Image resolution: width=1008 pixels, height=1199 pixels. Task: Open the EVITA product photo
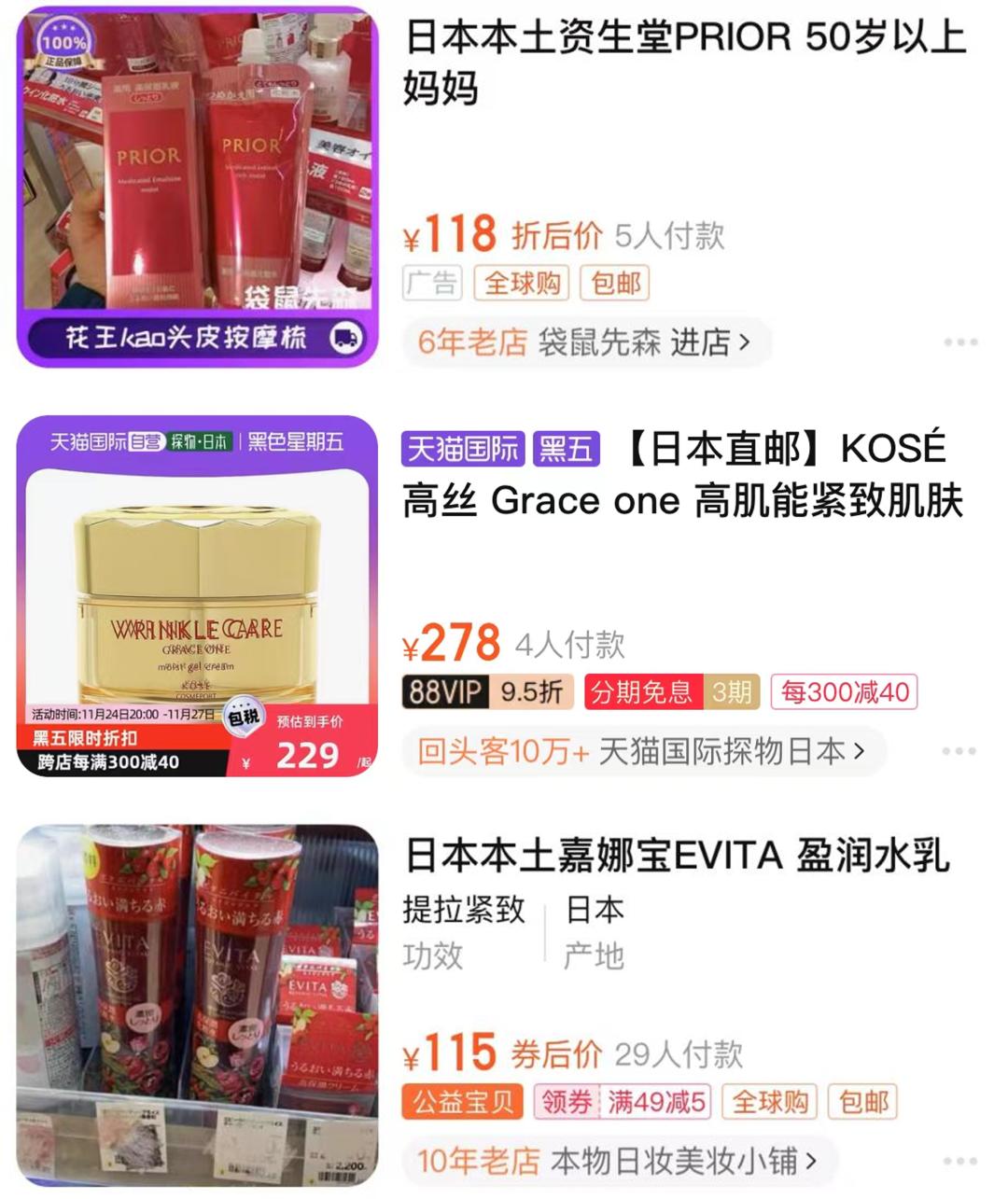click(194, 1003)
